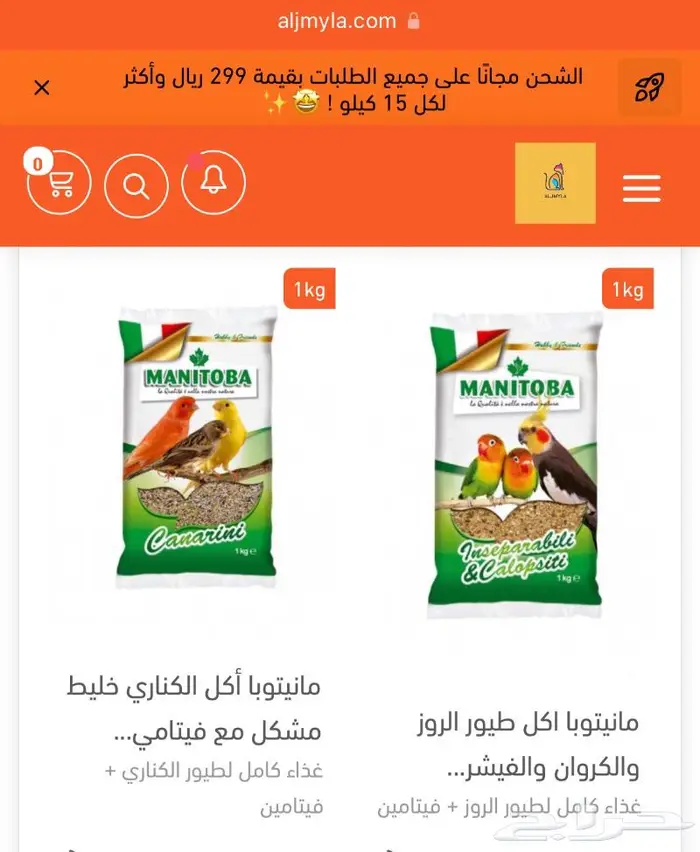
Task: Open the search icon
Action: [x=136, y=186]
